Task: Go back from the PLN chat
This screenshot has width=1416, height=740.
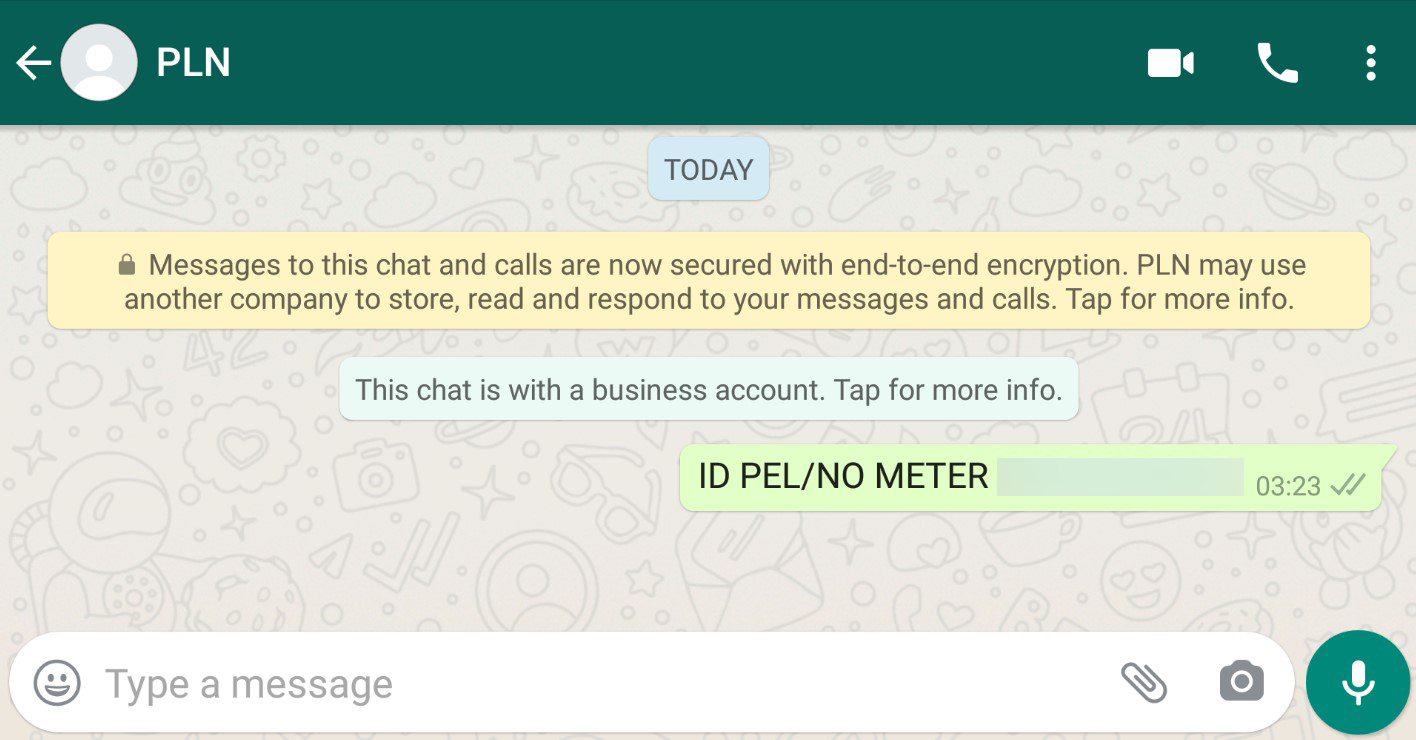Action: click(32, 64)
